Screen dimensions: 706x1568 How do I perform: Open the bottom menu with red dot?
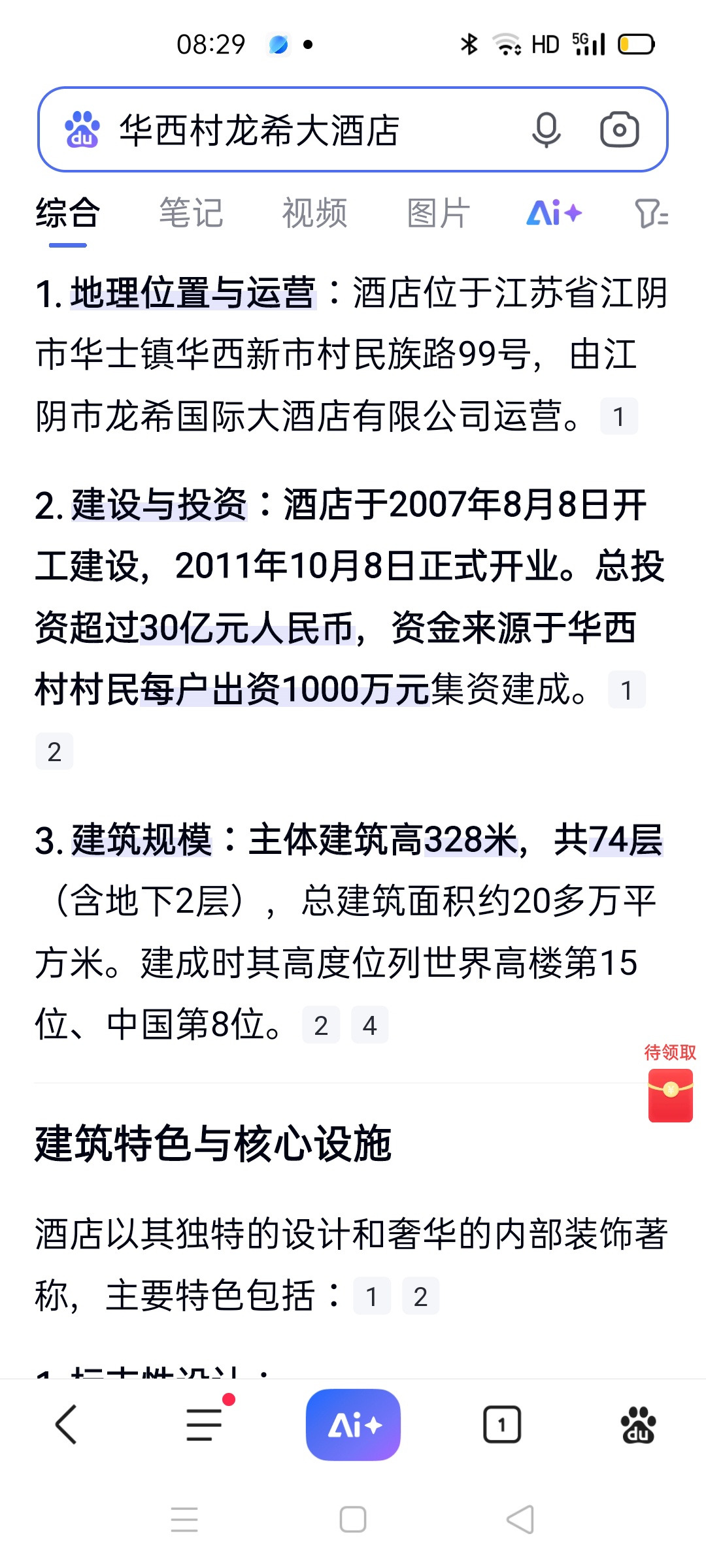(x=205, y=1424)
